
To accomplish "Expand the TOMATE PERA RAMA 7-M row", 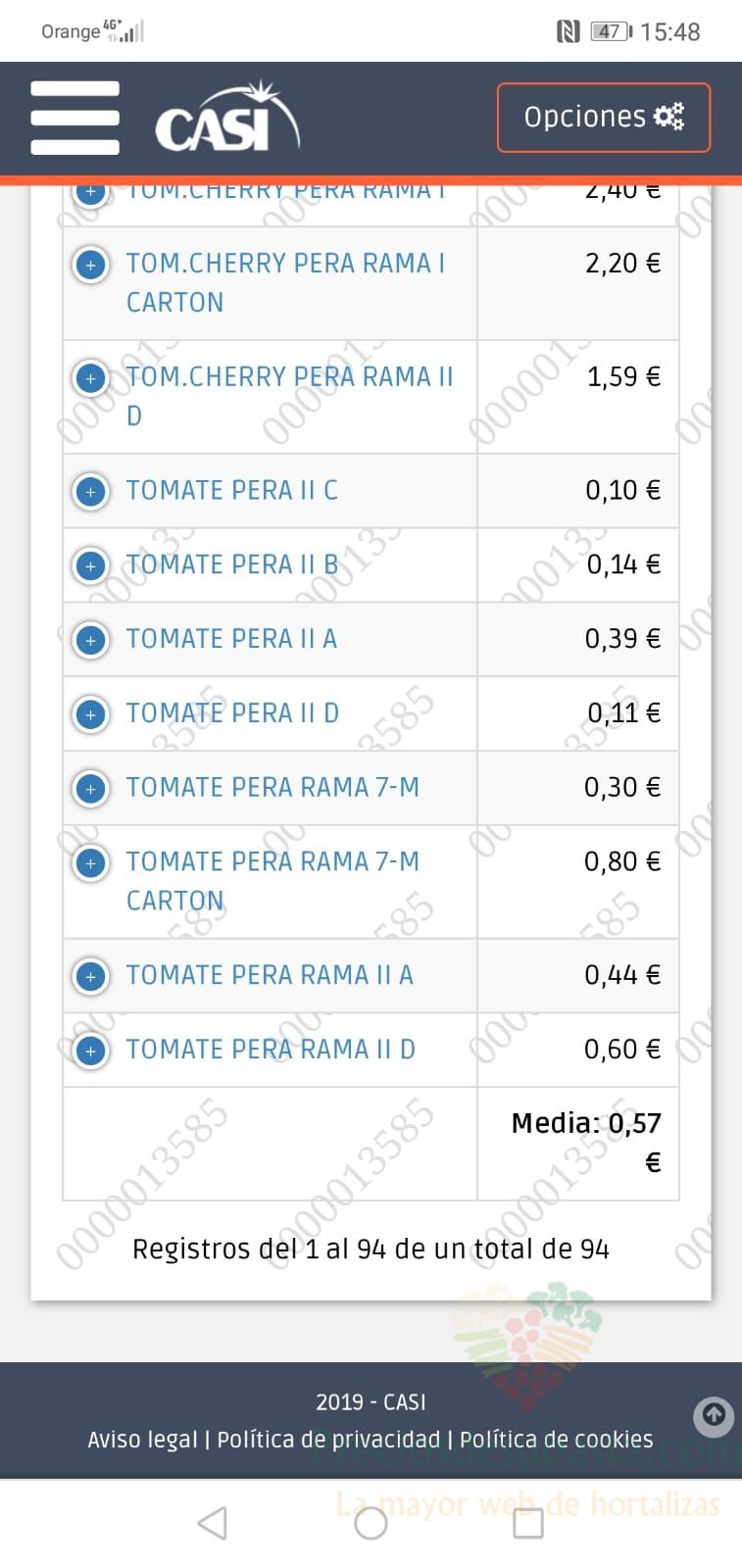I will [91, 788].
